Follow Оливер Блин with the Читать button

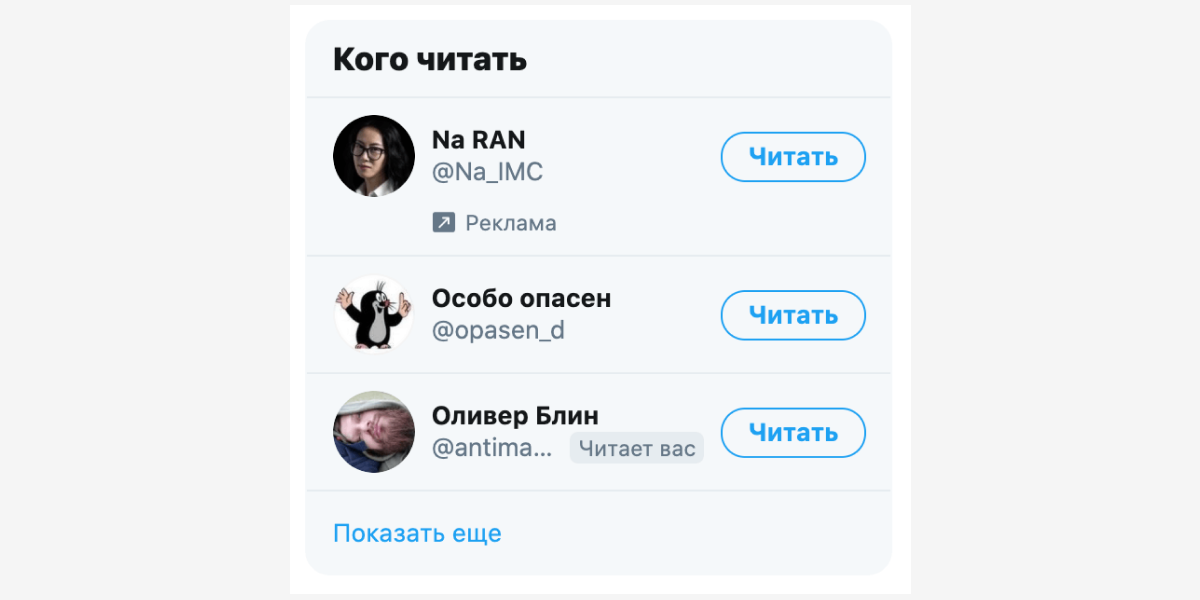(x=792, y=433)
